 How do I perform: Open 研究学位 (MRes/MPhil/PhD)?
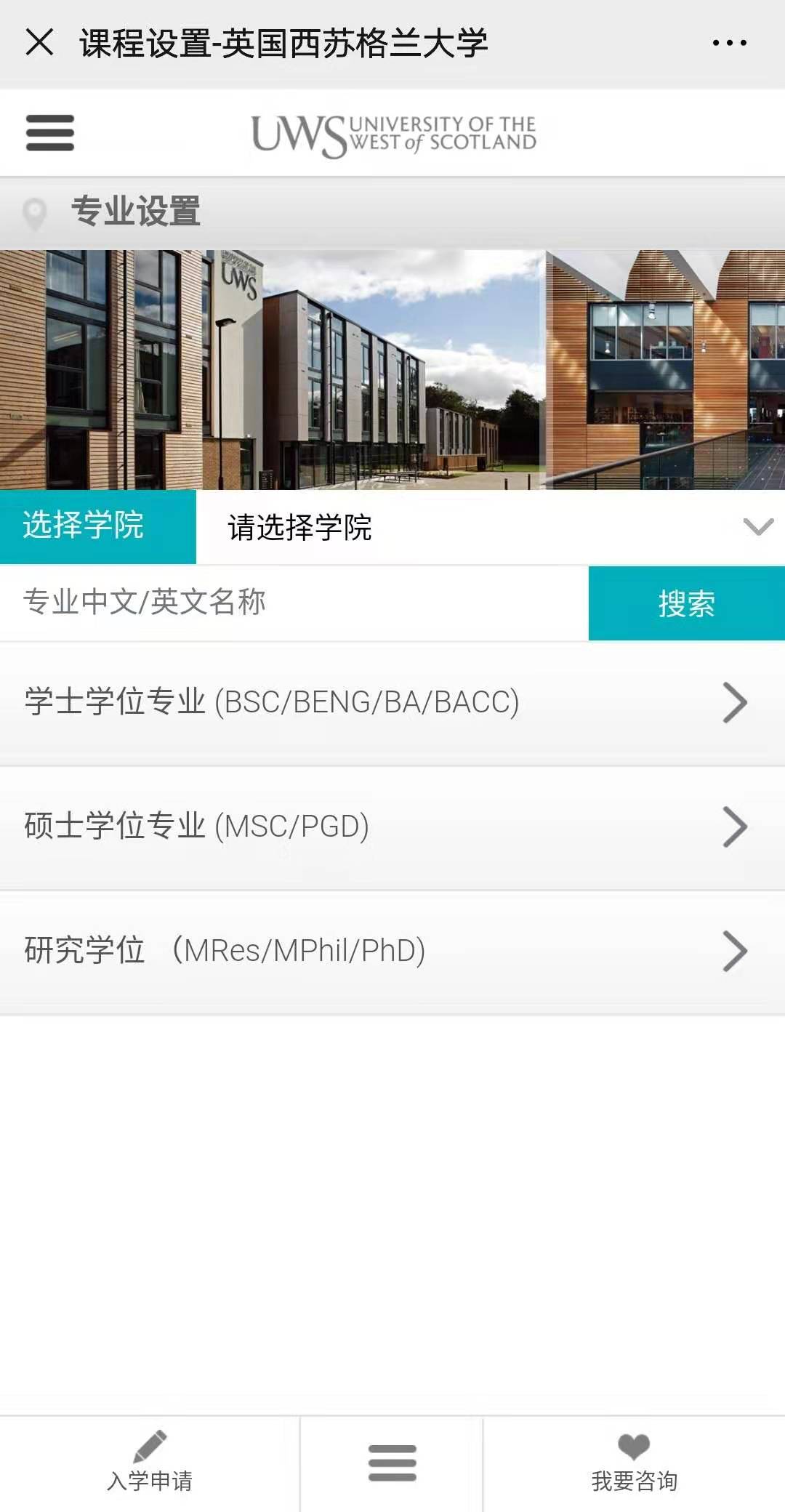[392, 951]
